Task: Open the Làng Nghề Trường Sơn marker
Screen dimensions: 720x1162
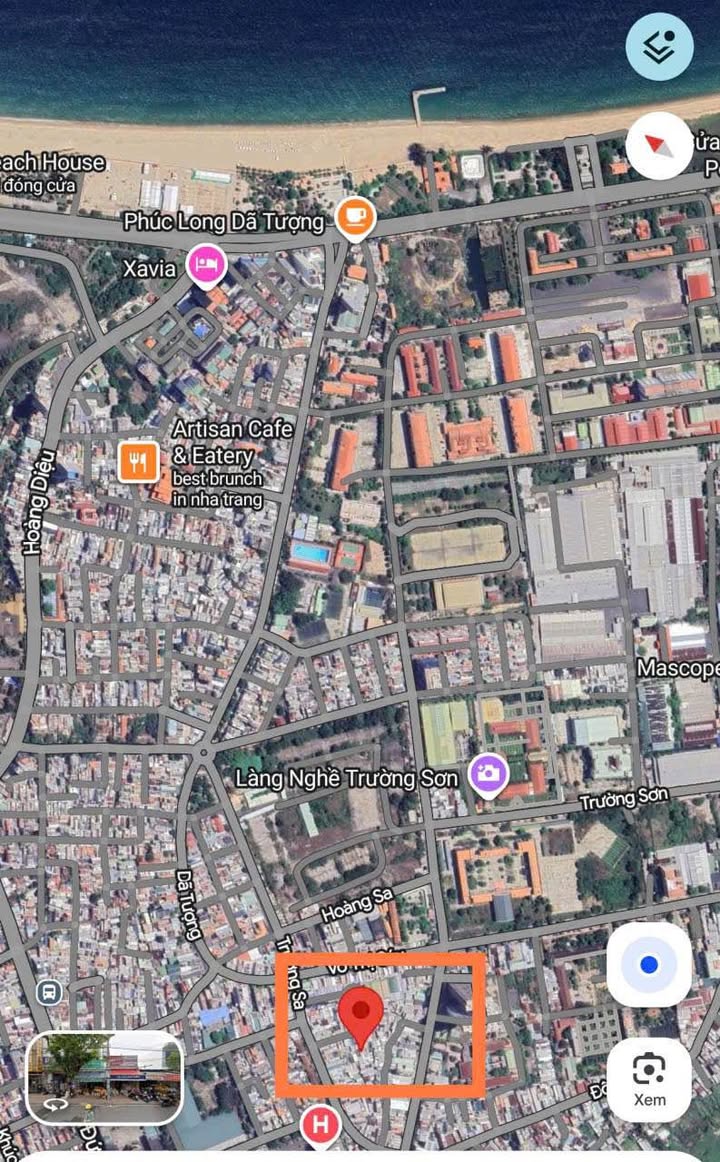Action: (489, 773)
